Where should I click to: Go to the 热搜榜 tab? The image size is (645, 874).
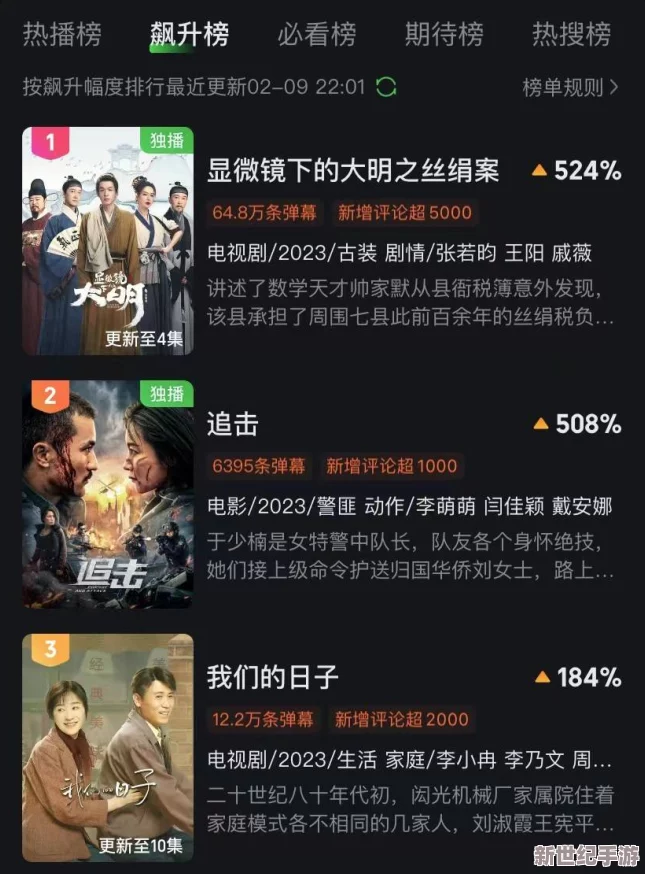coord(571,35)
